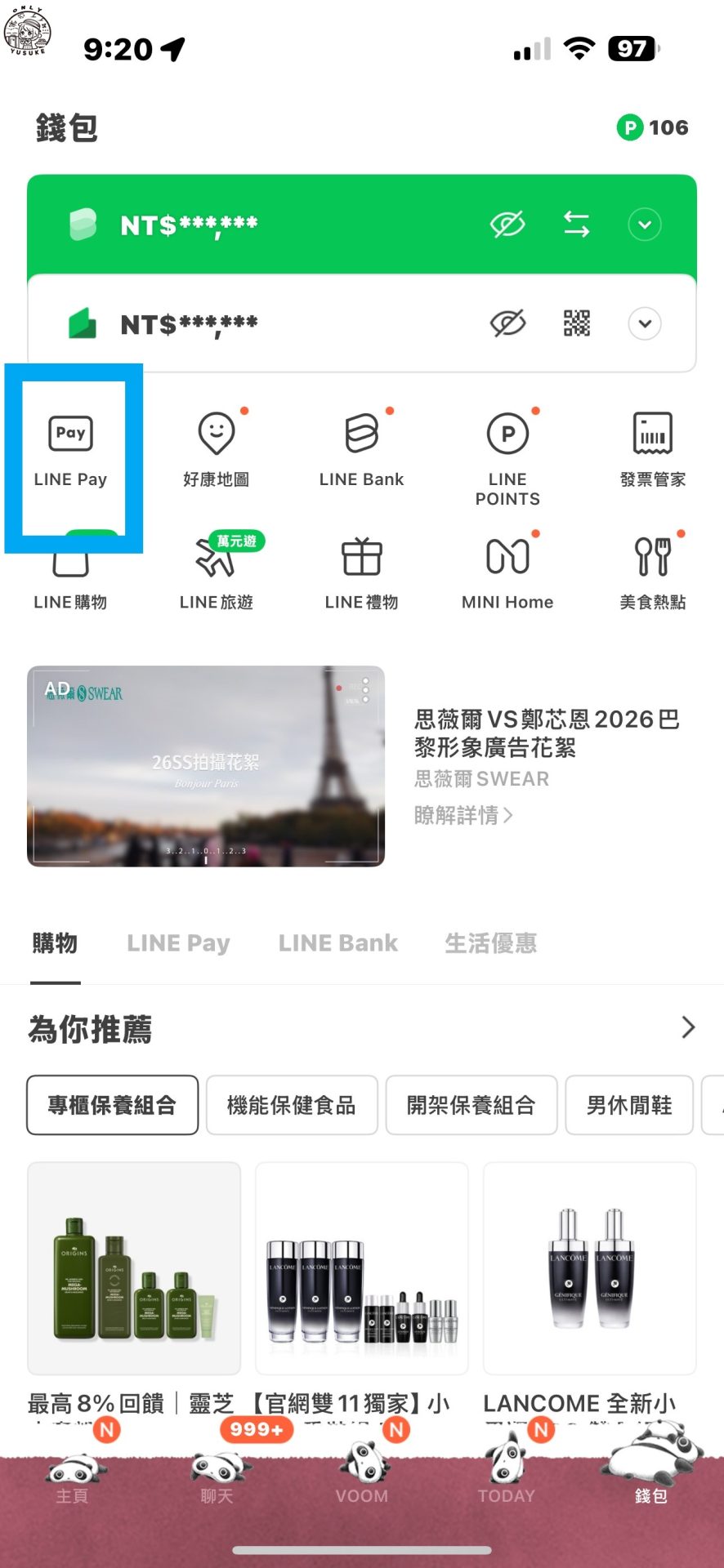Viewport: 724px width, 1568px height.
Task: Switch to the LINE Pay tab
Action: click(x=177, y=943)
